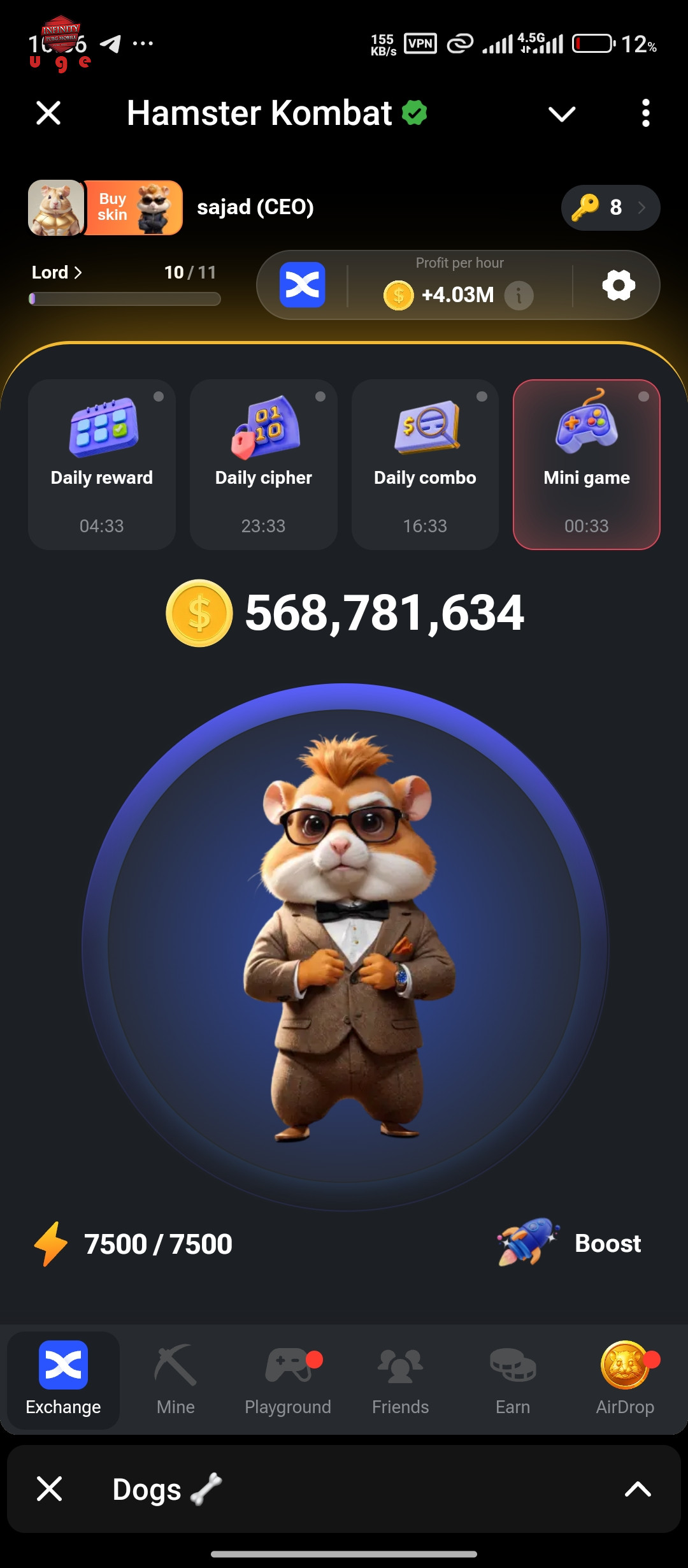This screenshot has width=688, height=1568.
Task: Open the Daily cipher card
Action: click(264, 465)
